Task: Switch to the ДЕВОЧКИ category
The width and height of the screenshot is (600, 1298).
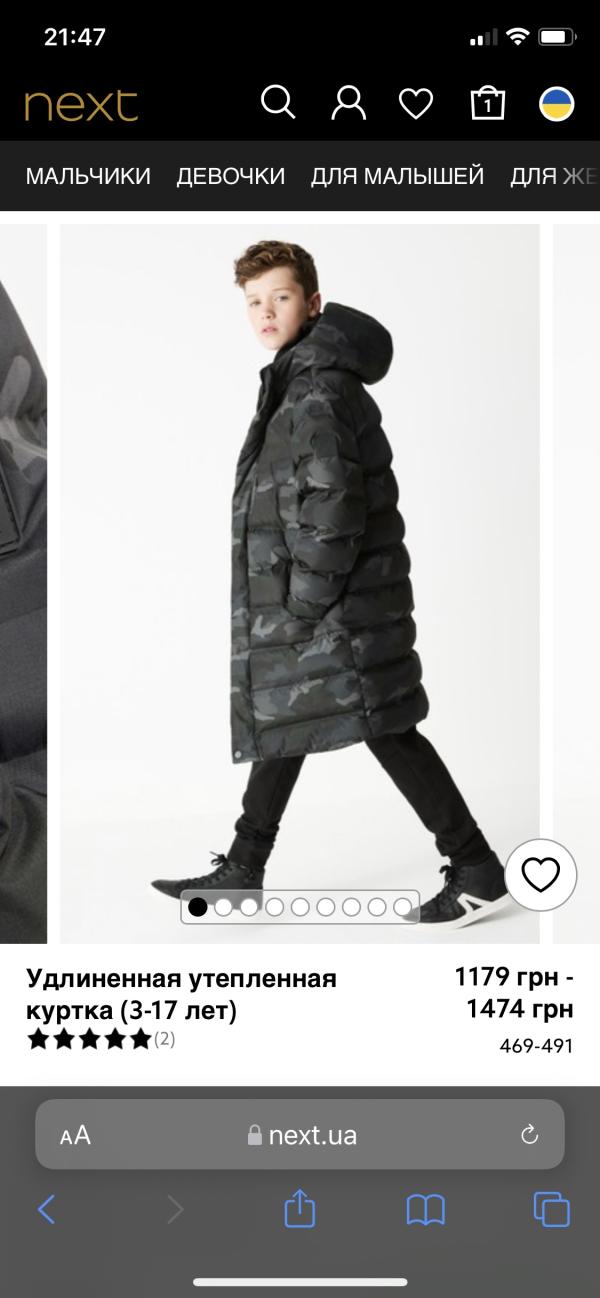Action: click(x=231, y=176)
